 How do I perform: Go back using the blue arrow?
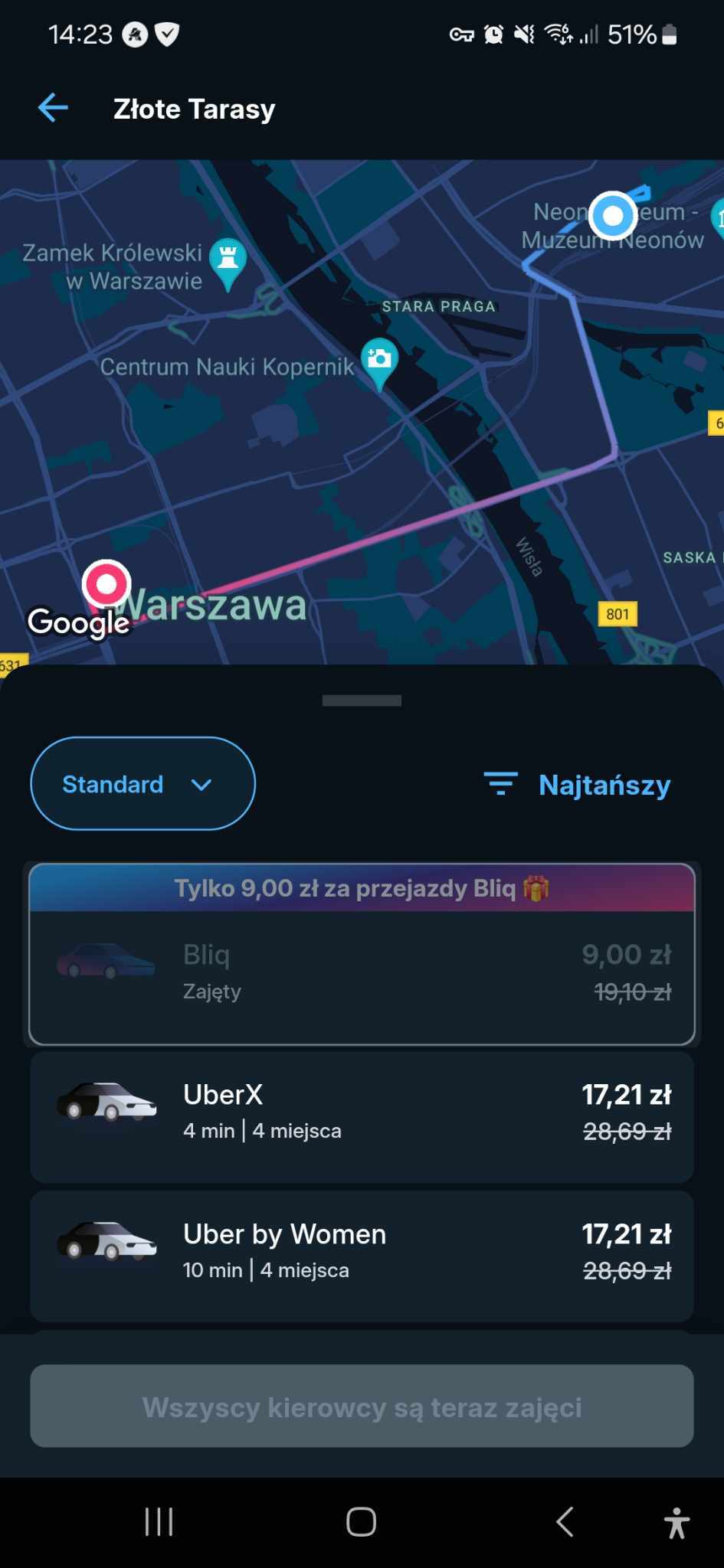tap(53, 108)
